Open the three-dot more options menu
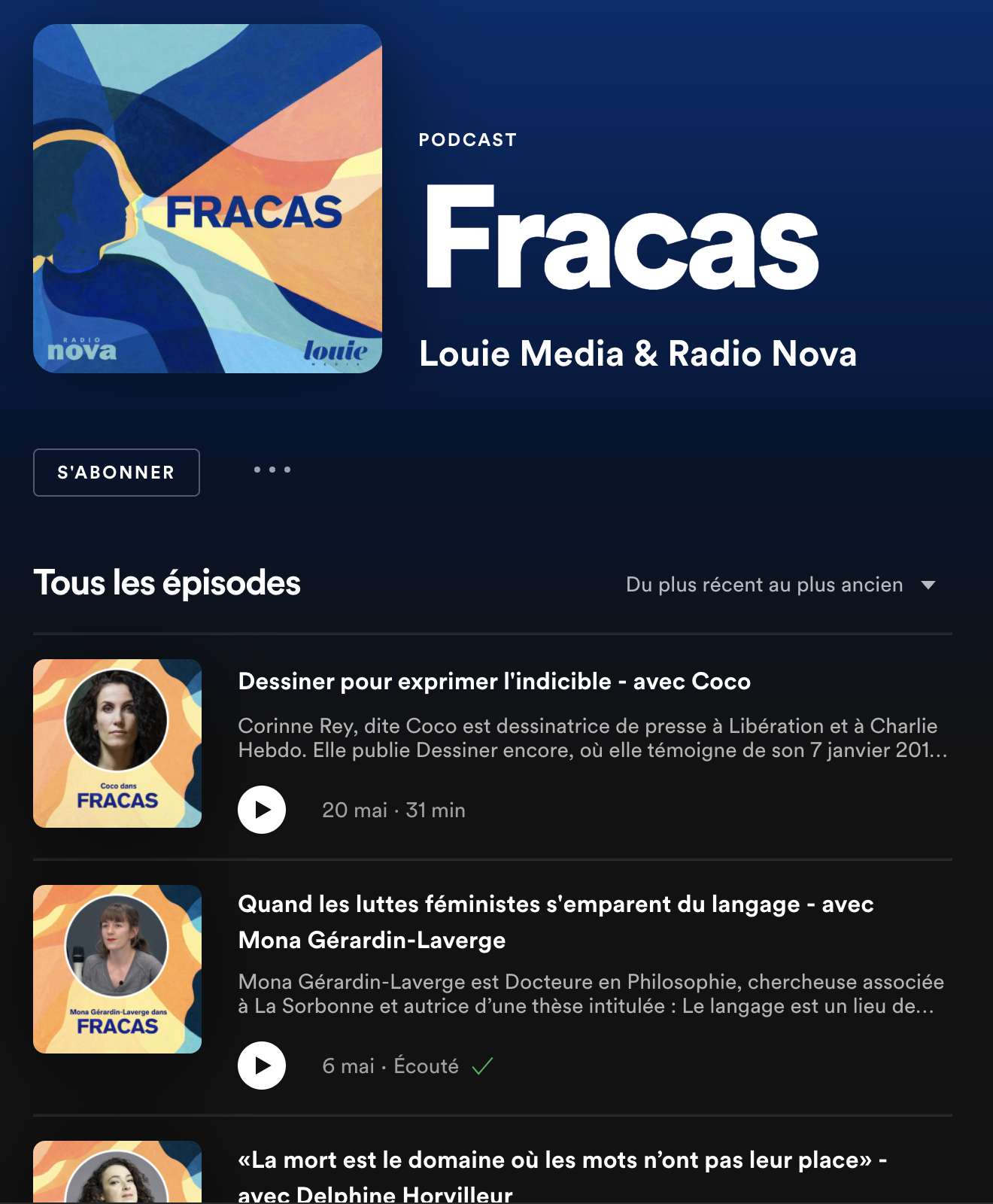 click(272, 470)
